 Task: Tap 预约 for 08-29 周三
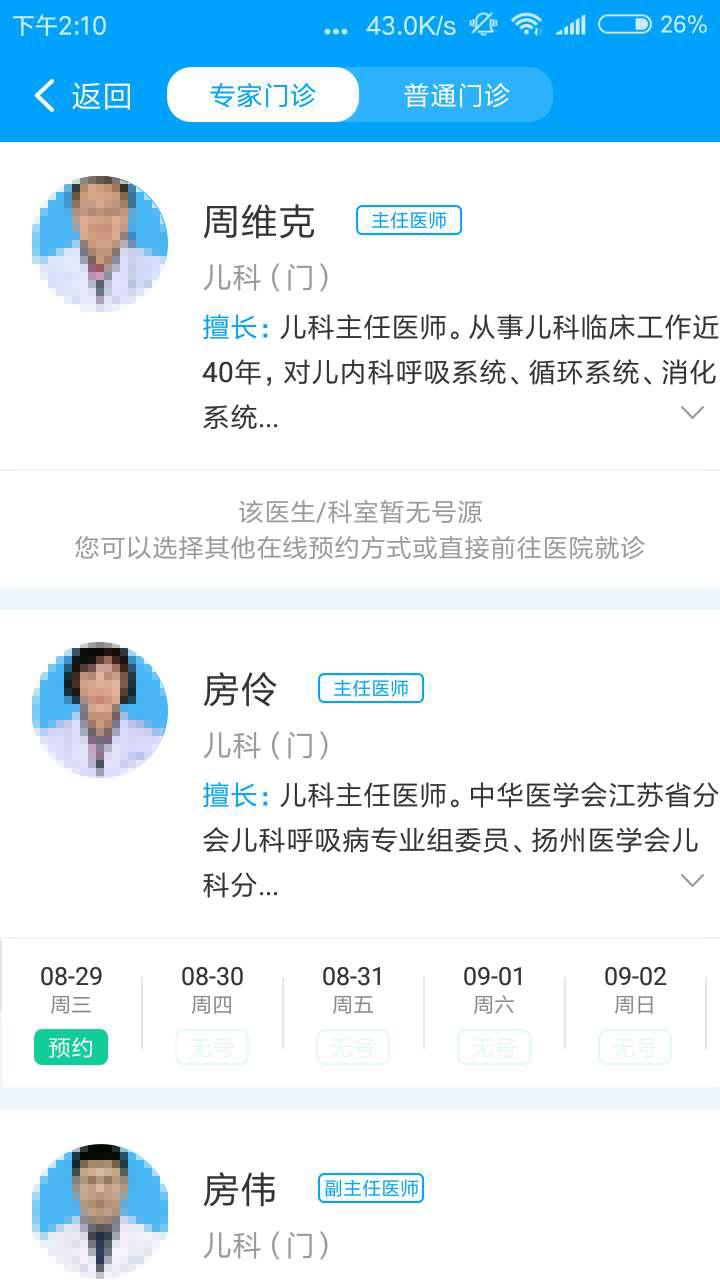tap(71, 1047)
